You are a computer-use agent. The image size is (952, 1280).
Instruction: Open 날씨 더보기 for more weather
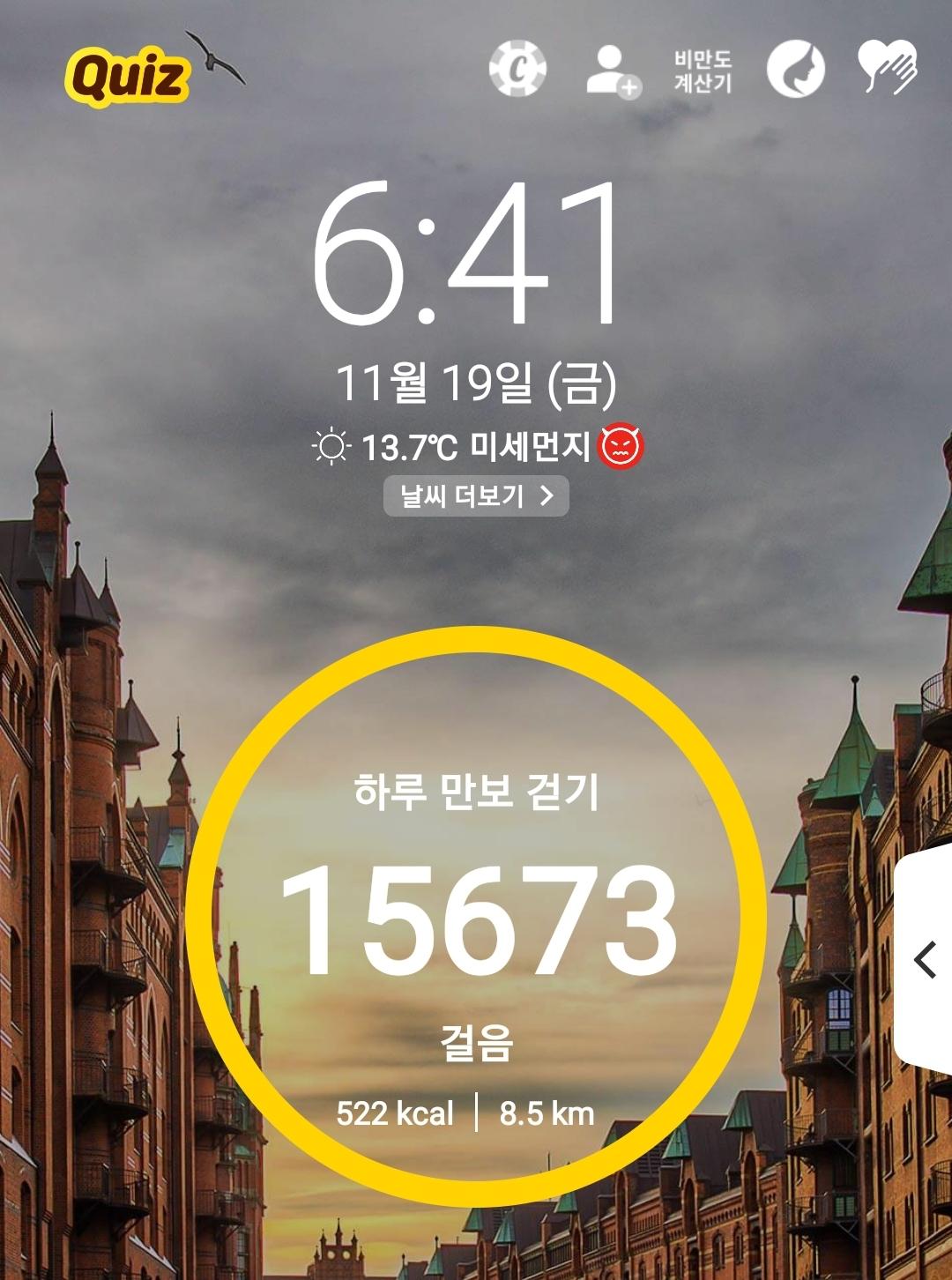(x=476, y=496)
